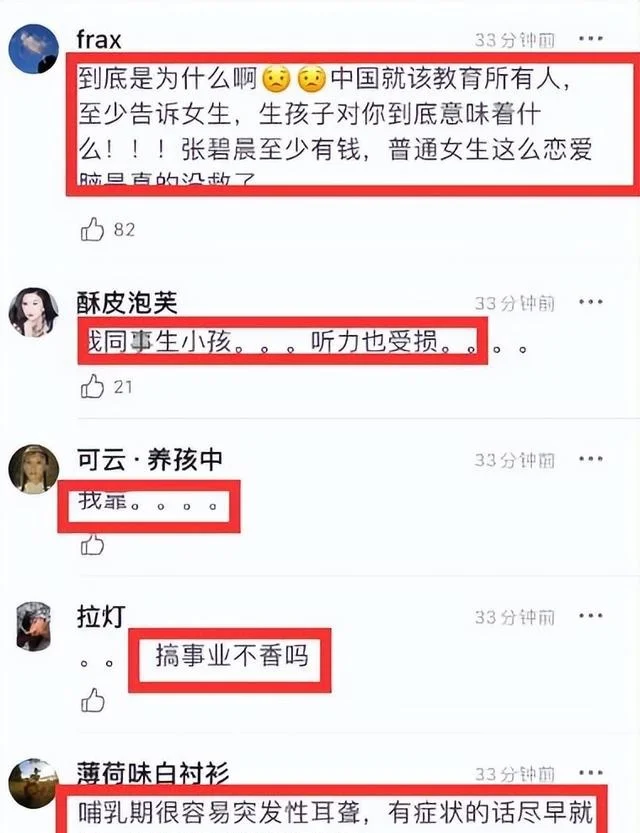View frax's profile avatar
The height and width of the screenshot is (833, 640).
[34, 51]
